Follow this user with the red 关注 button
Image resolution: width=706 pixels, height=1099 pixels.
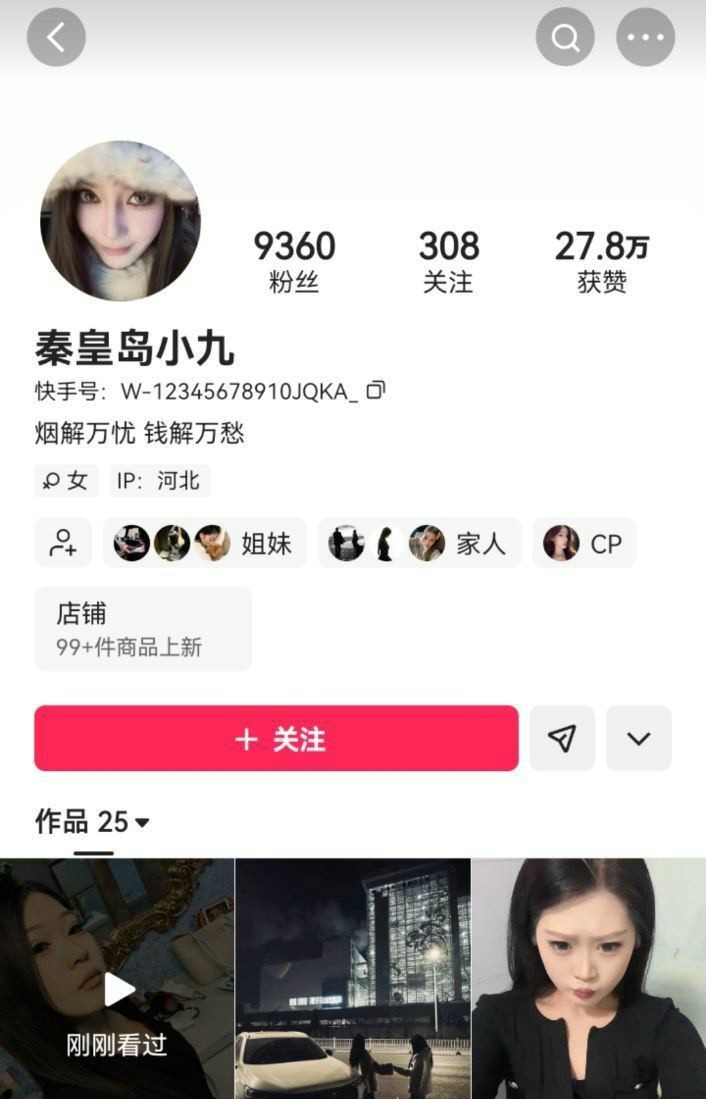[x=276, y=739]
